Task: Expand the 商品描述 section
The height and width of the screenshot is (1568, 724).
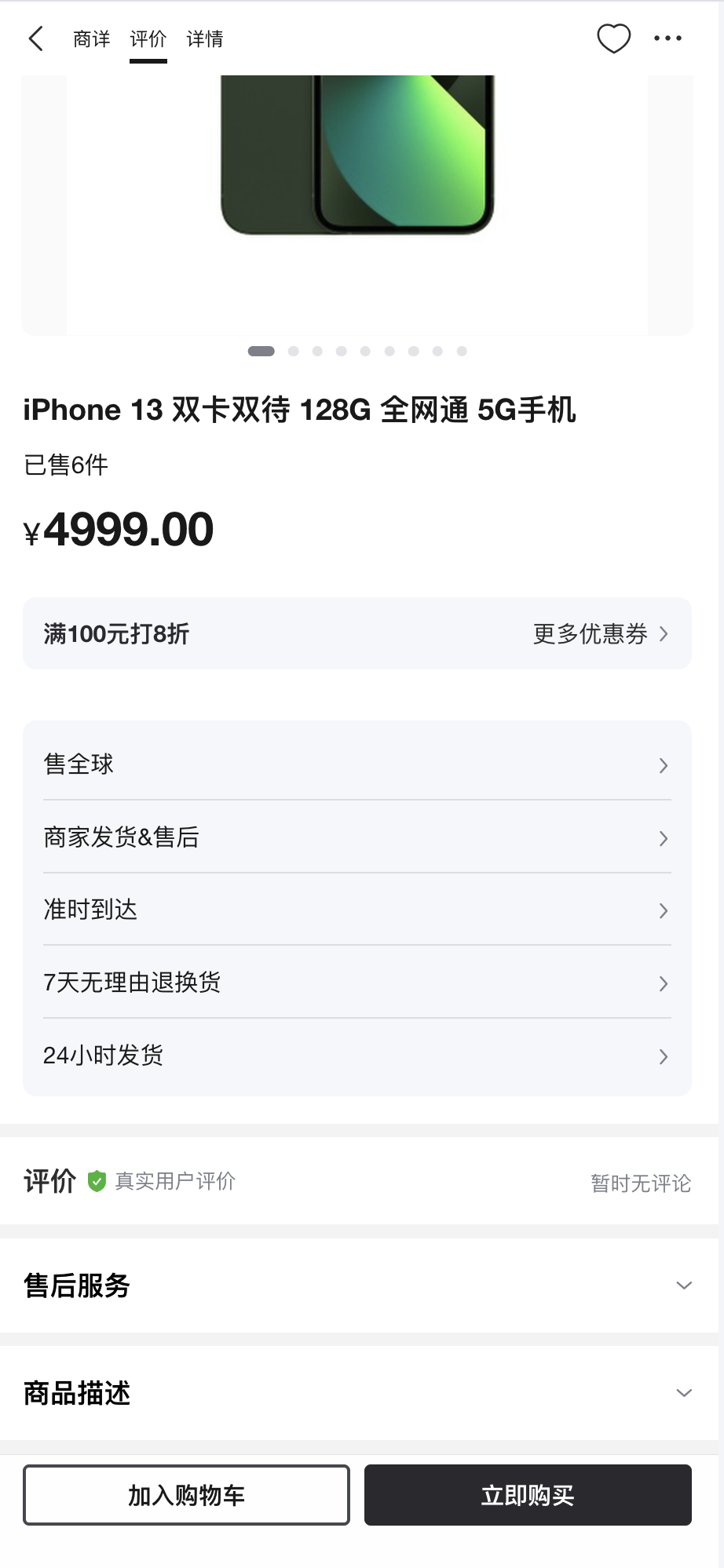Action: (357, 1393)
